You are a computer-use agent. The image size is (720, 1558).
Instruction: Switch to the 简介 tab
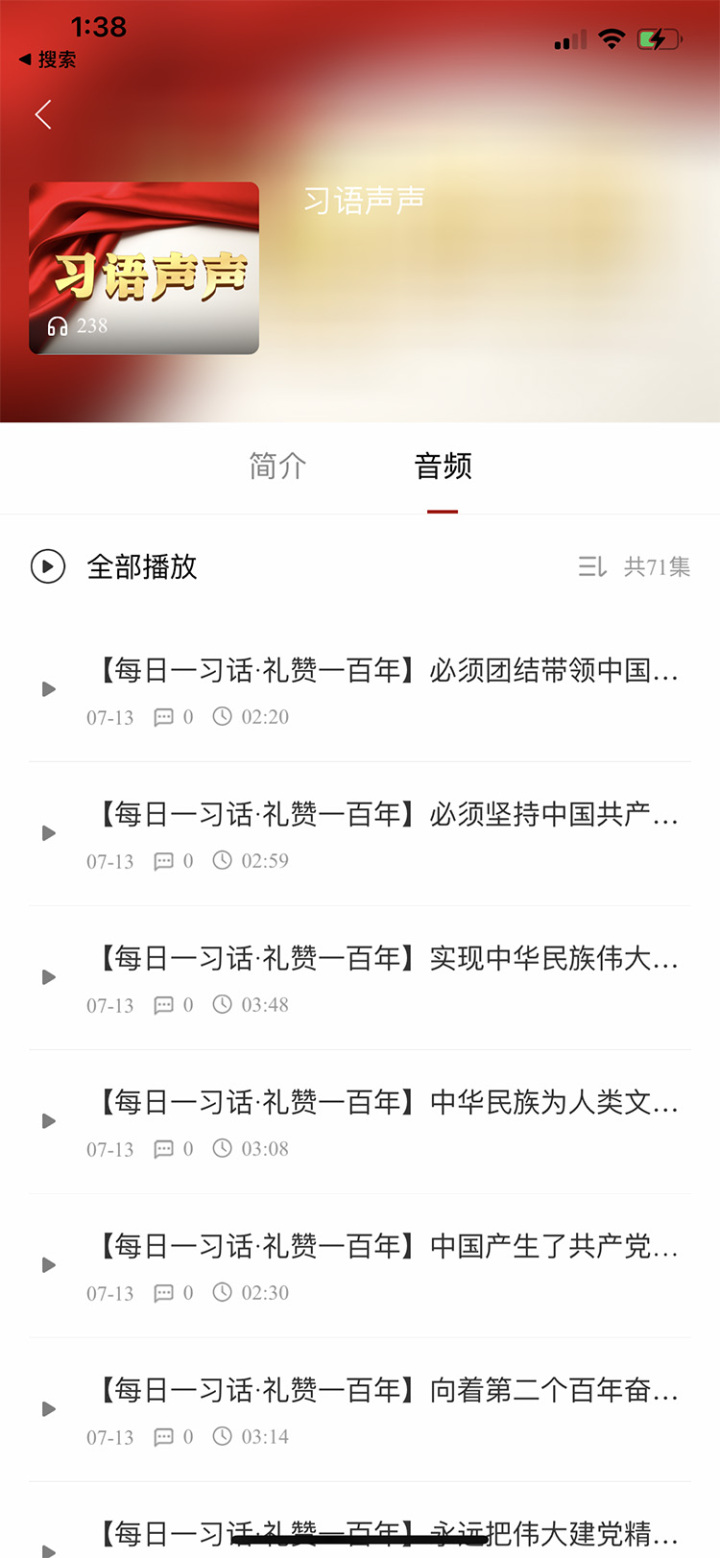[277, 466]
